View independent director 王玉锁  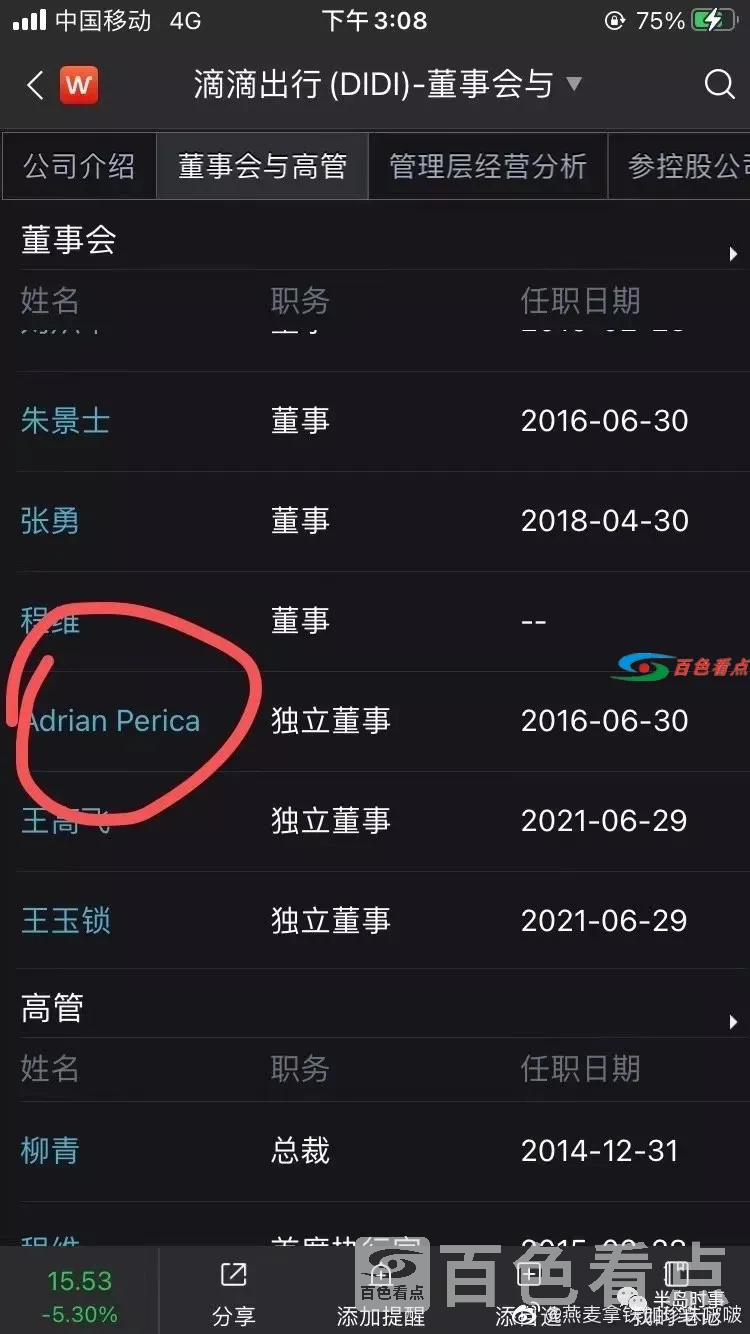click(x=66, y=921)
